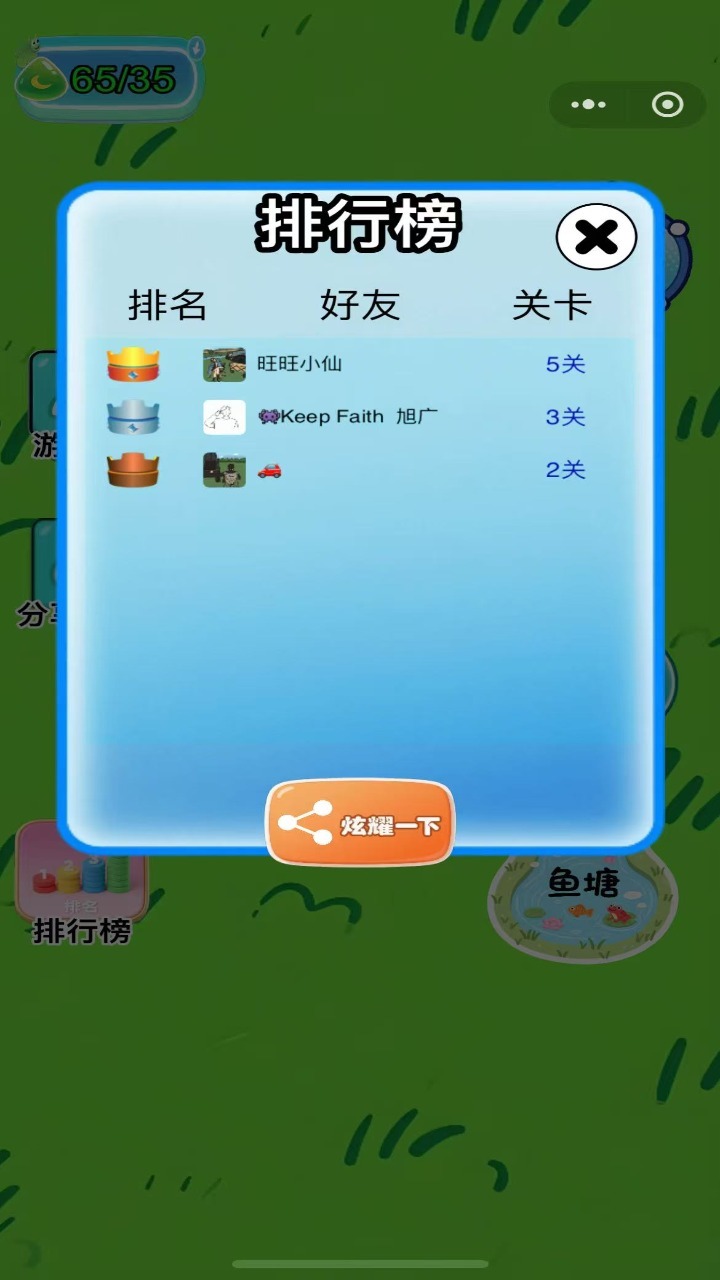Tap the 炫耀一下 share button
This screenshot has height=1280, width=720.
pyautogui.click(x=360, y=824)
